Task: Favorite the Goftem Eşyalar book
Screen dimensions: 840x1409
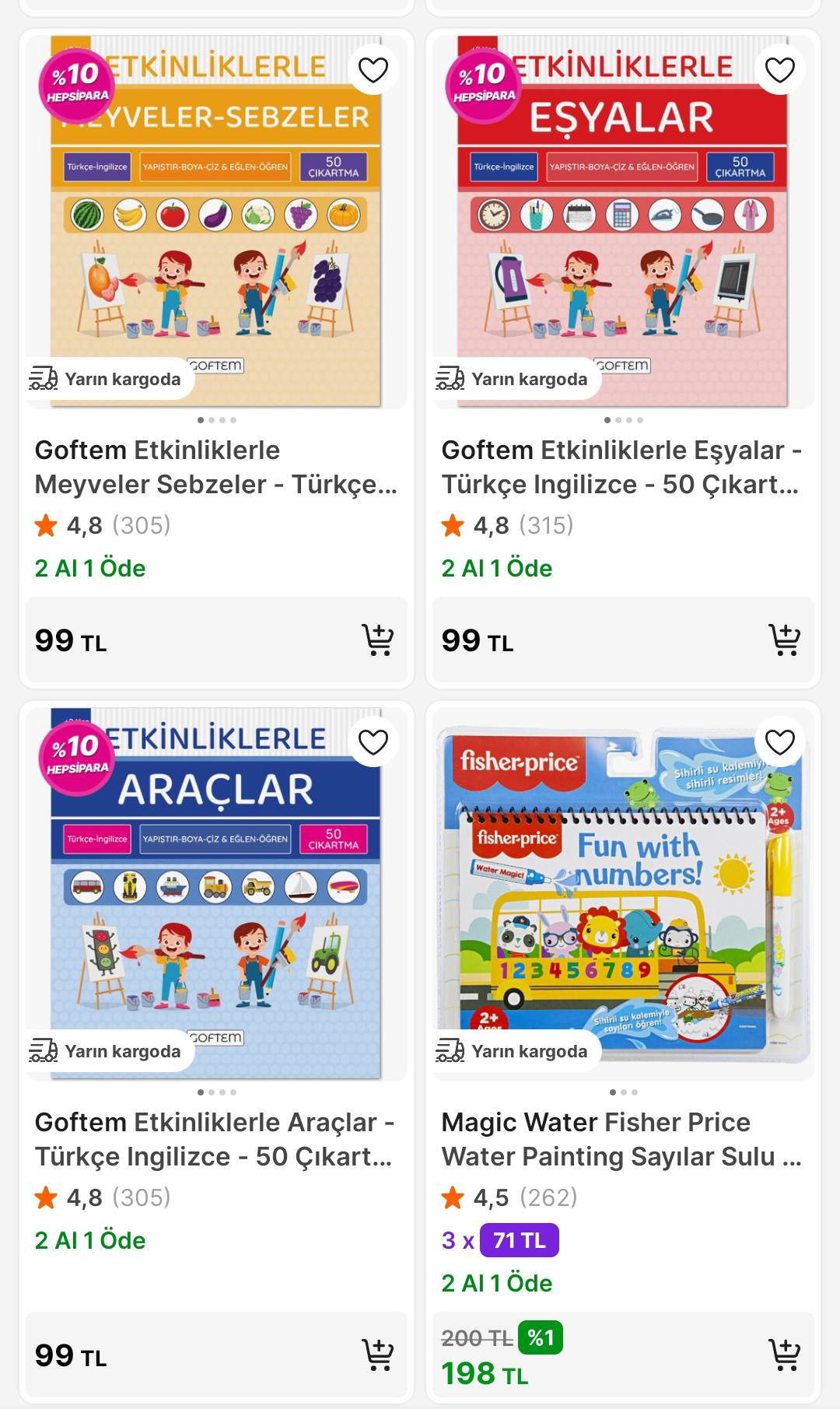Action: tap(780, 71)
